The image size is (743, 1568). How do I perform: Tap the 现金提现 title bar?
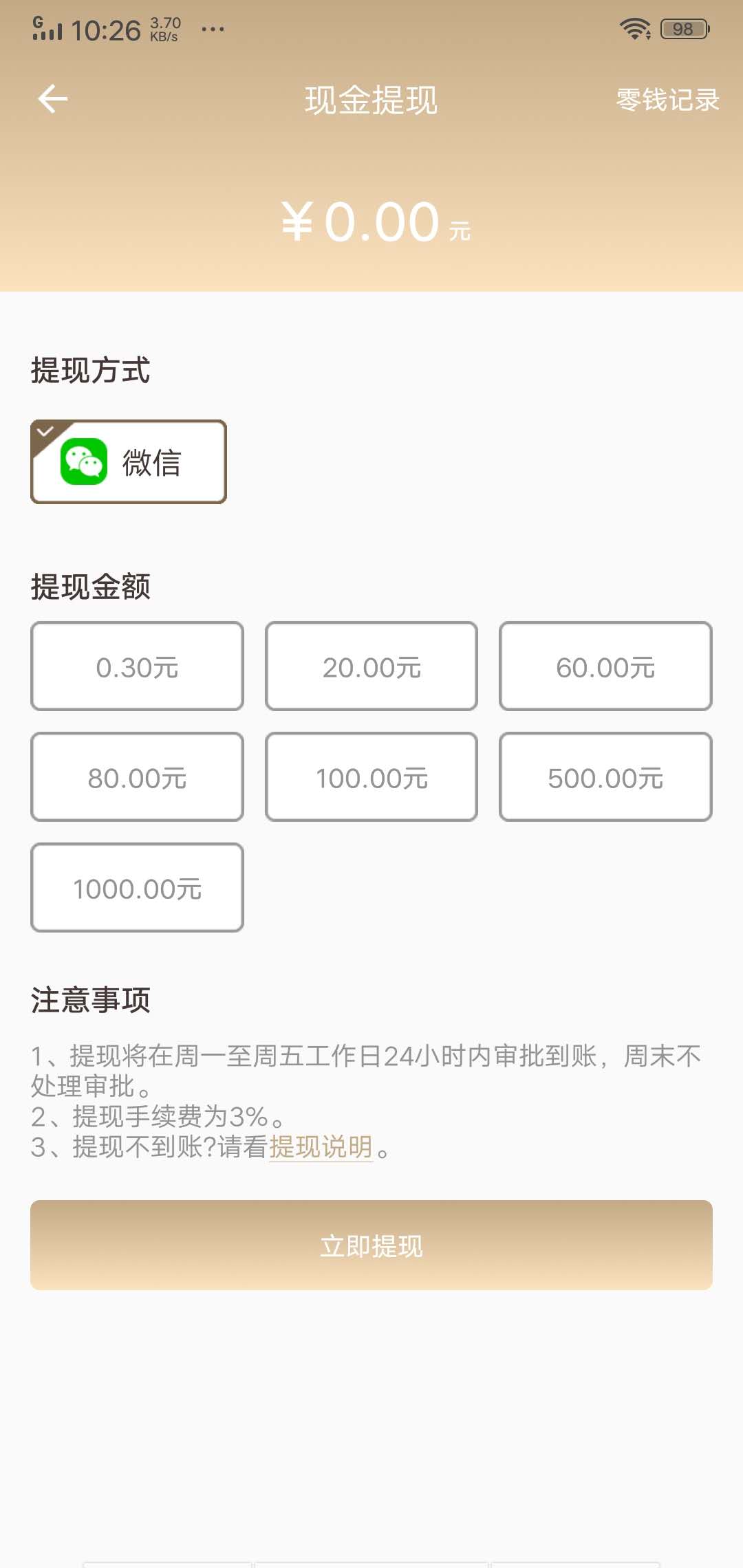[x=370, y=100]
